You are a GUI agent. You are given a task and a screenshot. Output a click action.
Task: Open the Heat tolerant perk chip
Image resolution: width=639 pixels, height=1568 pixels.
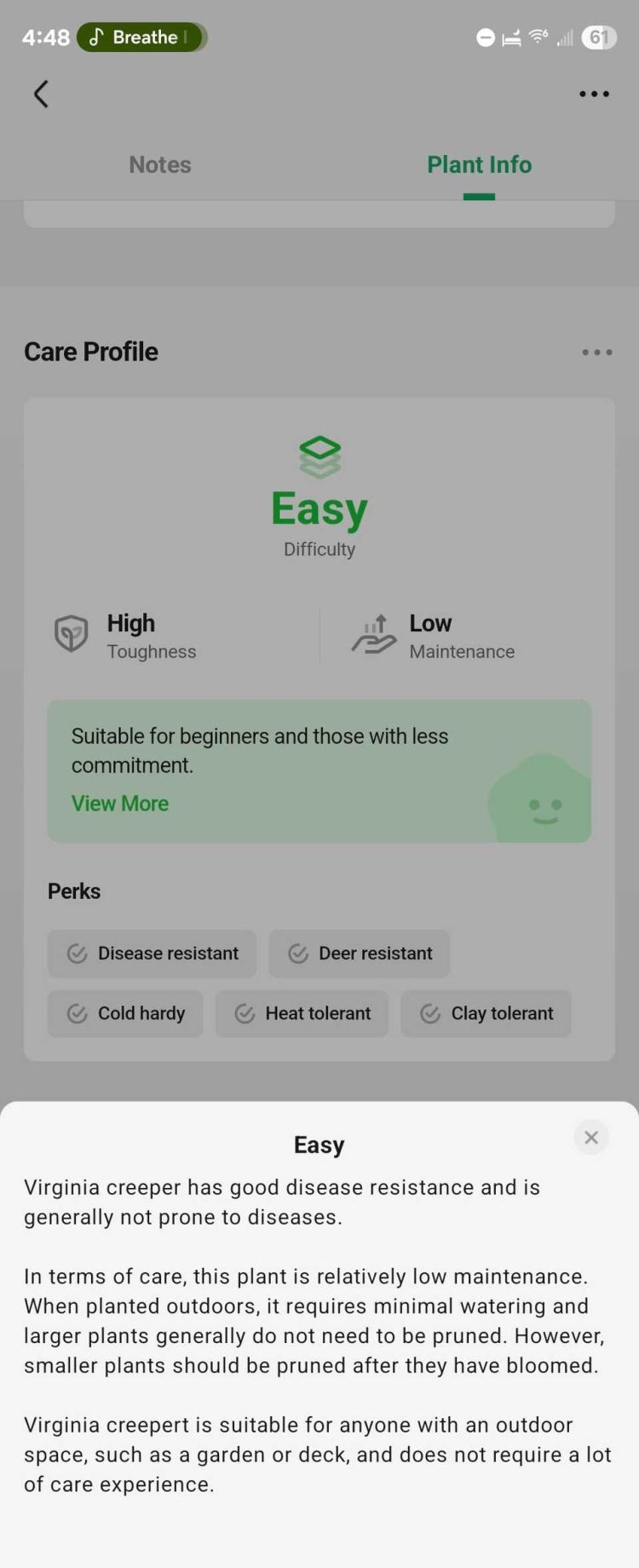302,1013
